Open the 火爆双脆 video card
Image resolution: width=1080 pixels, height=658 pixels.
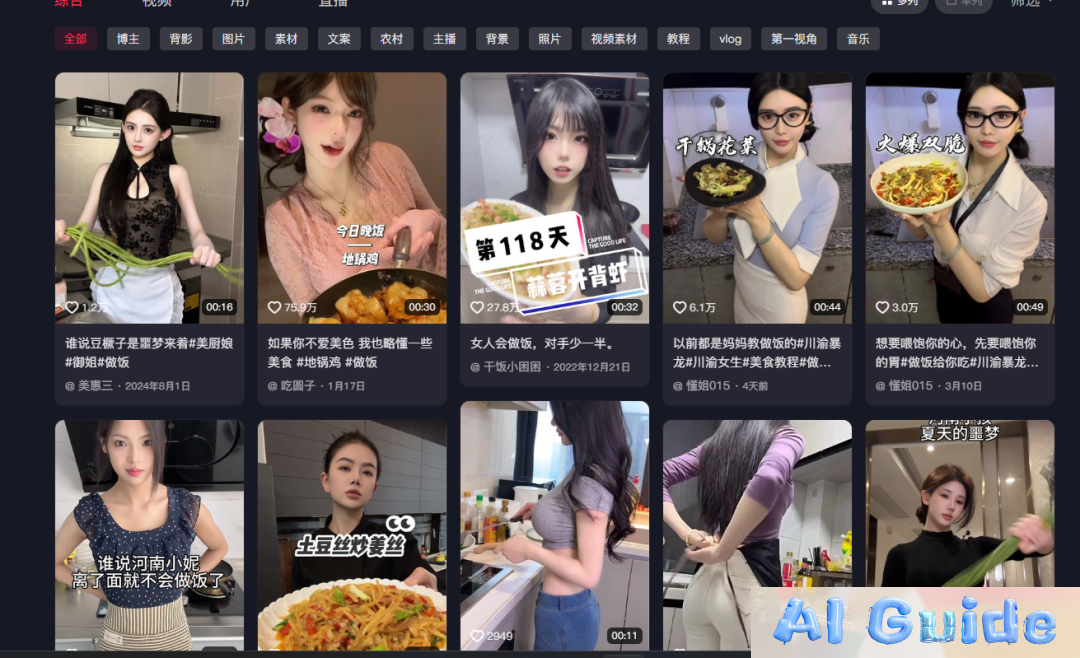(960, 197)
